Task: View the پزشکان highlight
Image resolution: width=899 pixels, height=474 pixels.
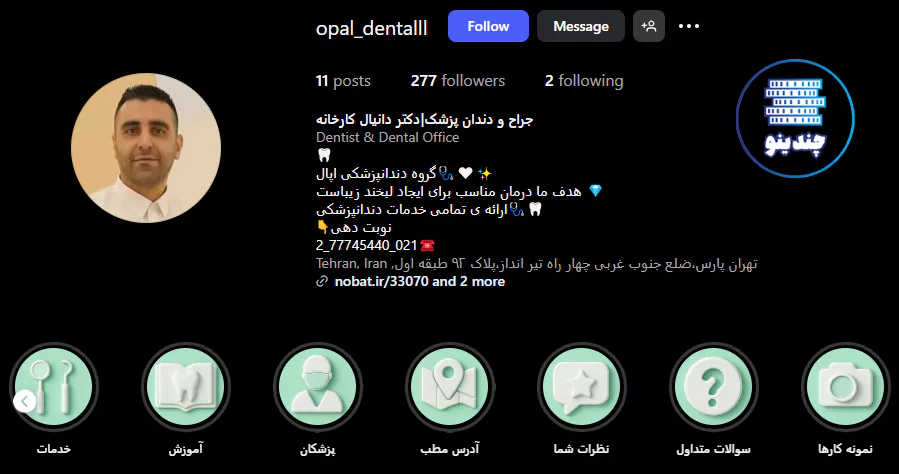Action: 318,386
